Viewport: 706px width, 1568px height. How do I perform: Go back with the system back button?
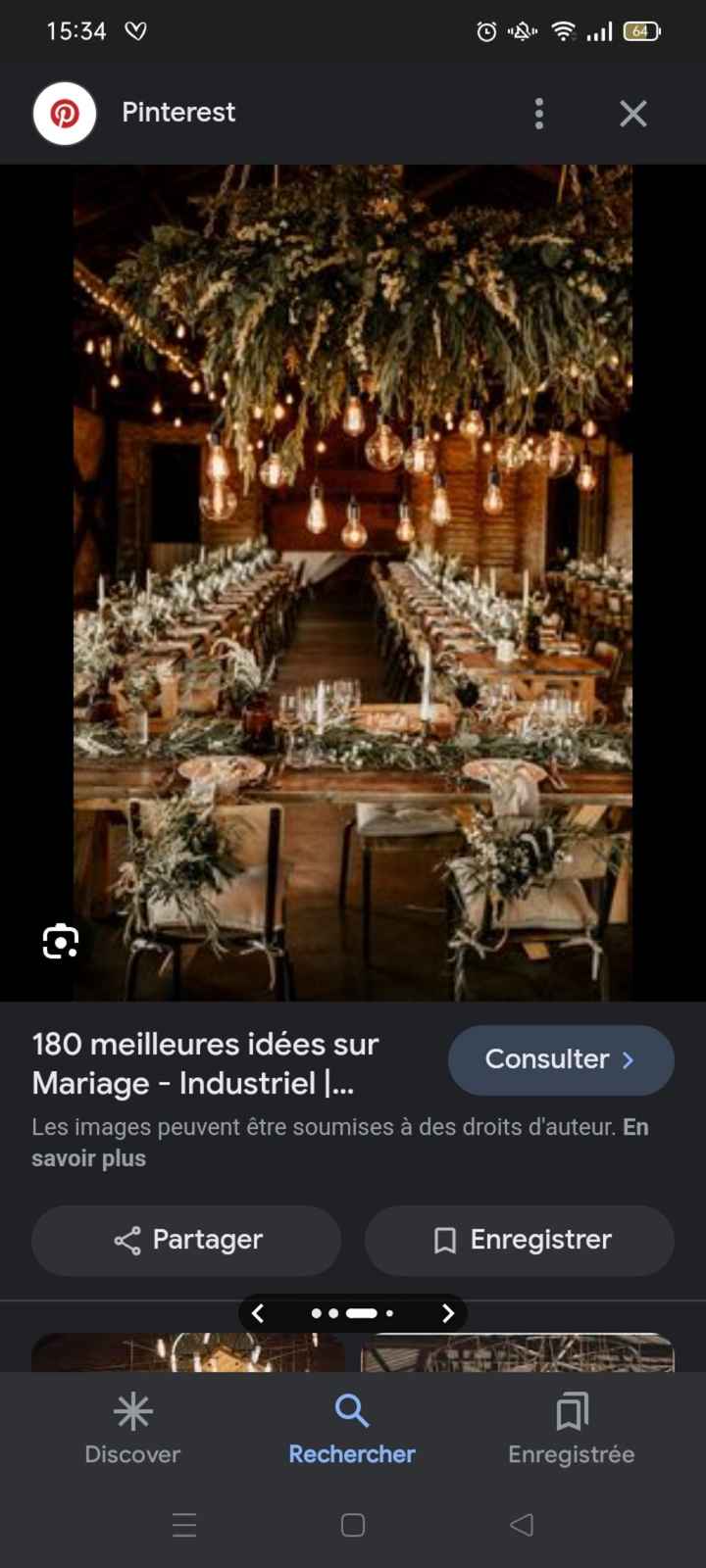522,1525
